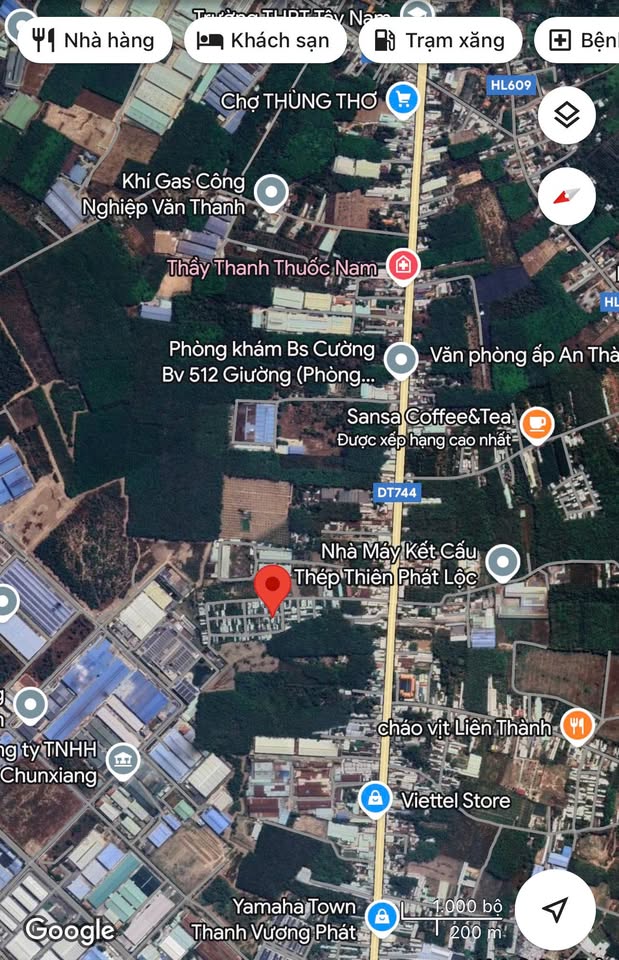Select the Trạm xăng filter chip
The width and height of the screenshot is (619, 960).
pyautogui.click(x=440, y=41)
